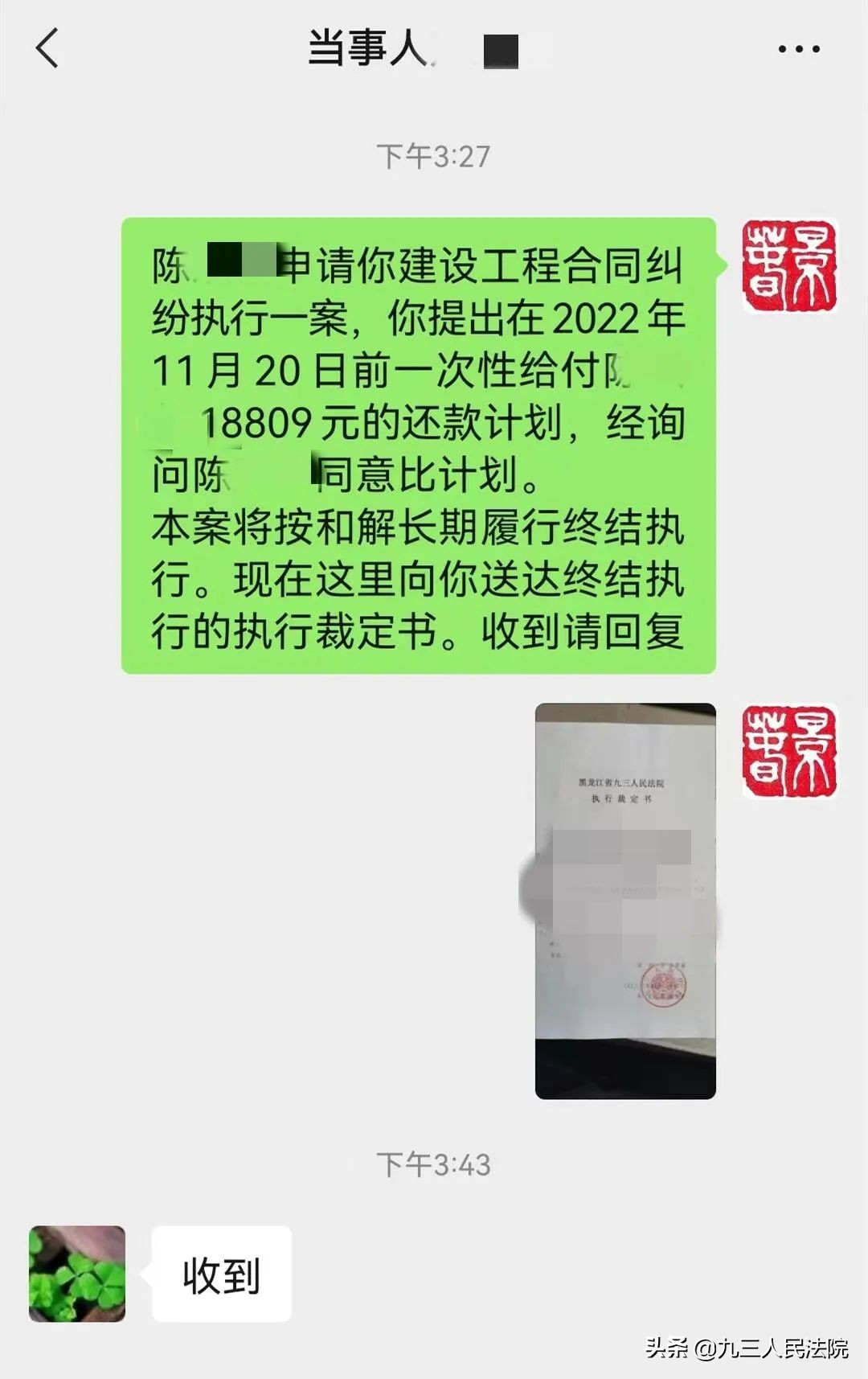The image size is (868, 1379).
Task: Go back using the top-left arrow
Action: [x=47, y=48]
